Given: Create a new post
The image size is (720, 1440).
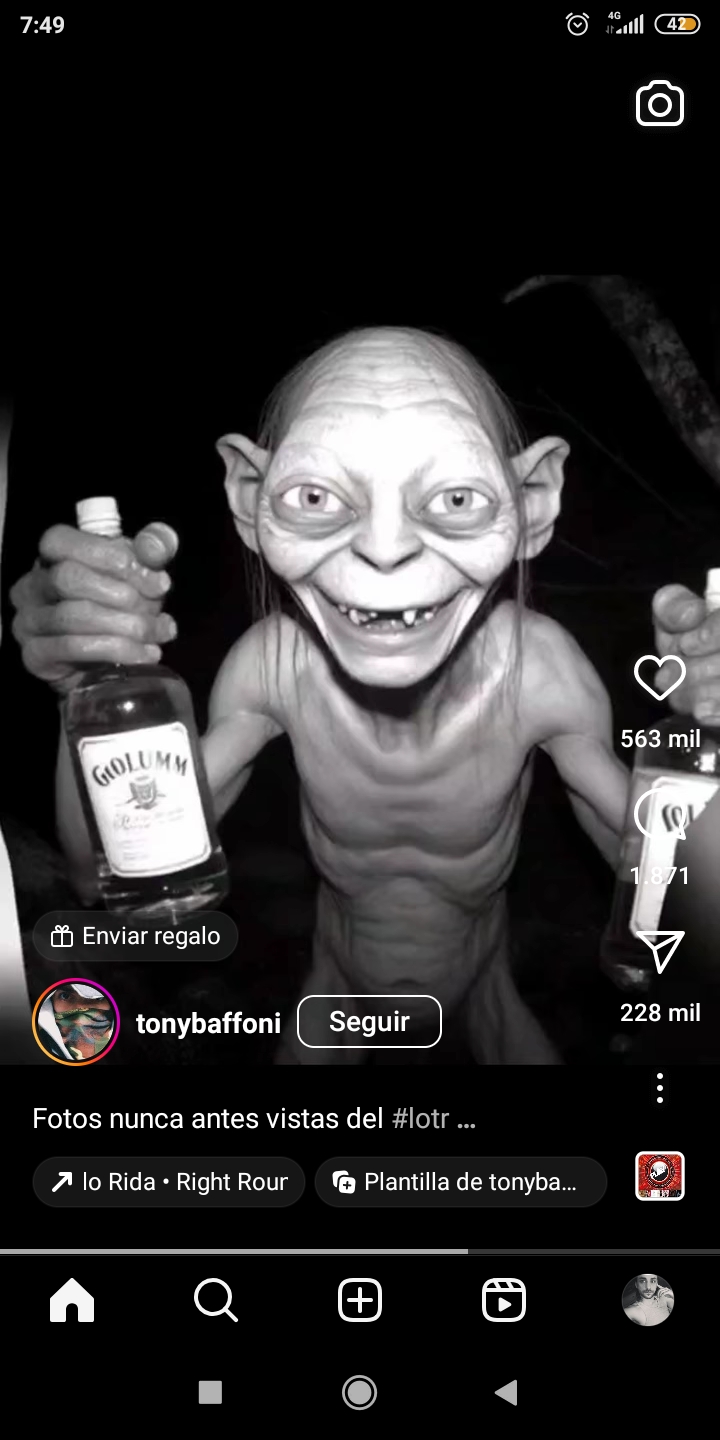Looking at the screenshot, I should 360,1301.
